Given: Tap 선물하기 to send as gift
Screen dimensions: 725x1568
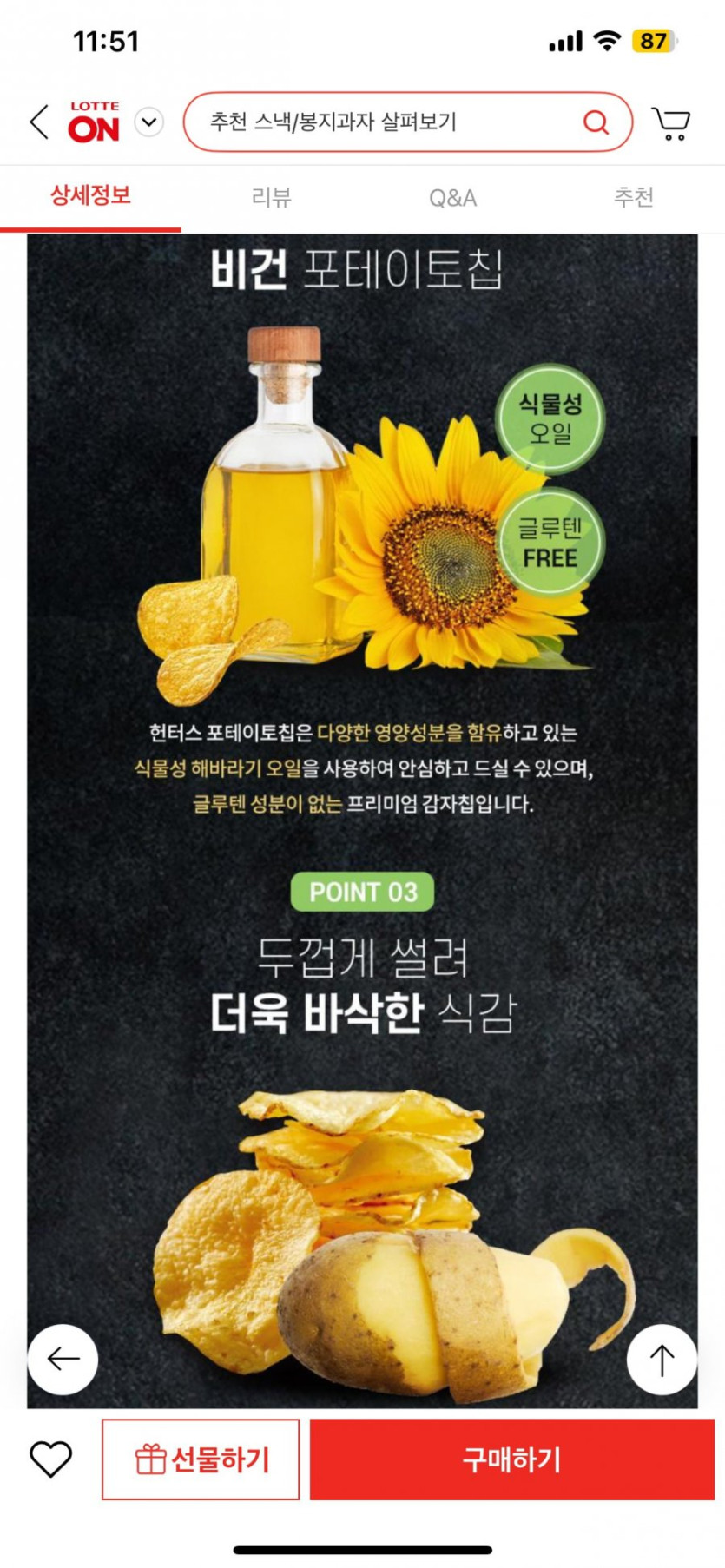Looking at the screenshot, I should pos(201,1459).
